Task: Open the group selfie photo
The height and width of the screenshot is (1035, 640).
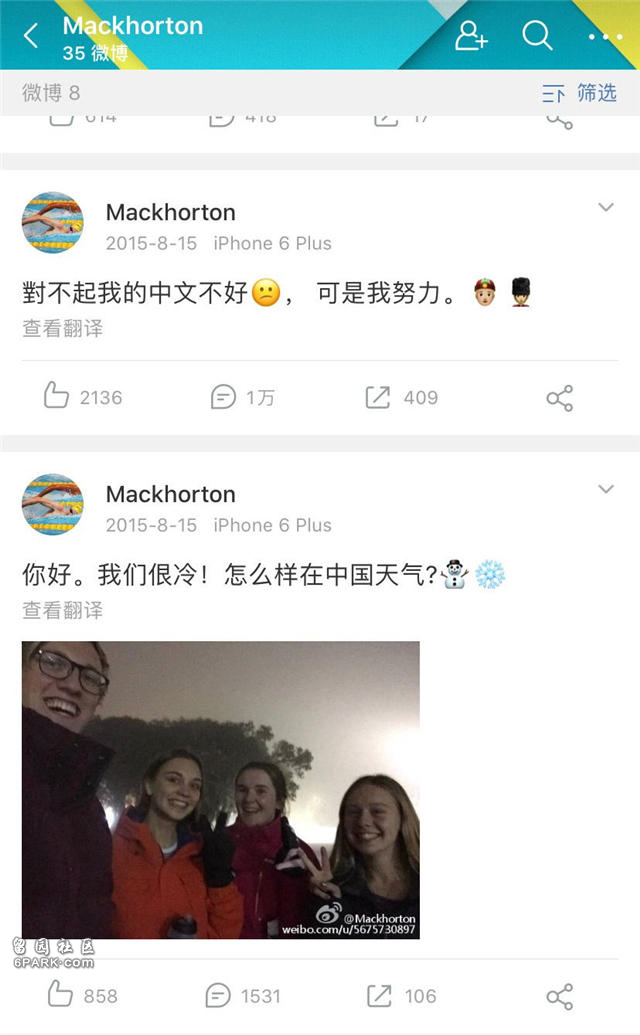Action: point(220,790)
